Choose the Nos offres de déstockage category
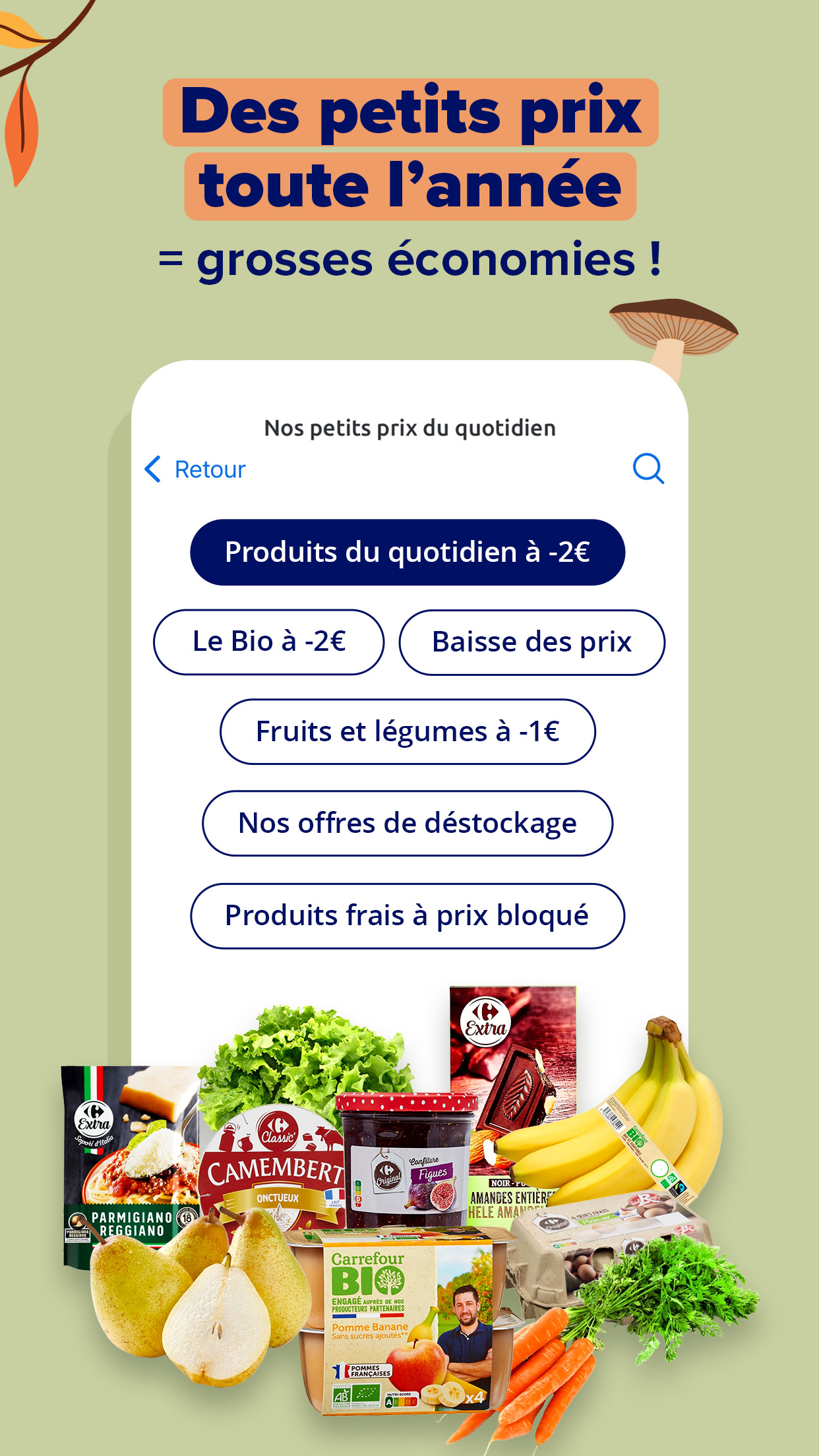The width and height of the screenshot is (819, 1456). [x=408, y=822]
